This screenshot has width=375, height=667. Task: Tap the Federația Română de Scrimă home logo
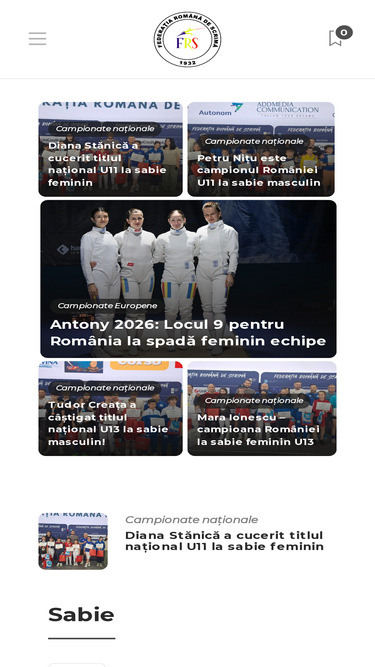188,39
